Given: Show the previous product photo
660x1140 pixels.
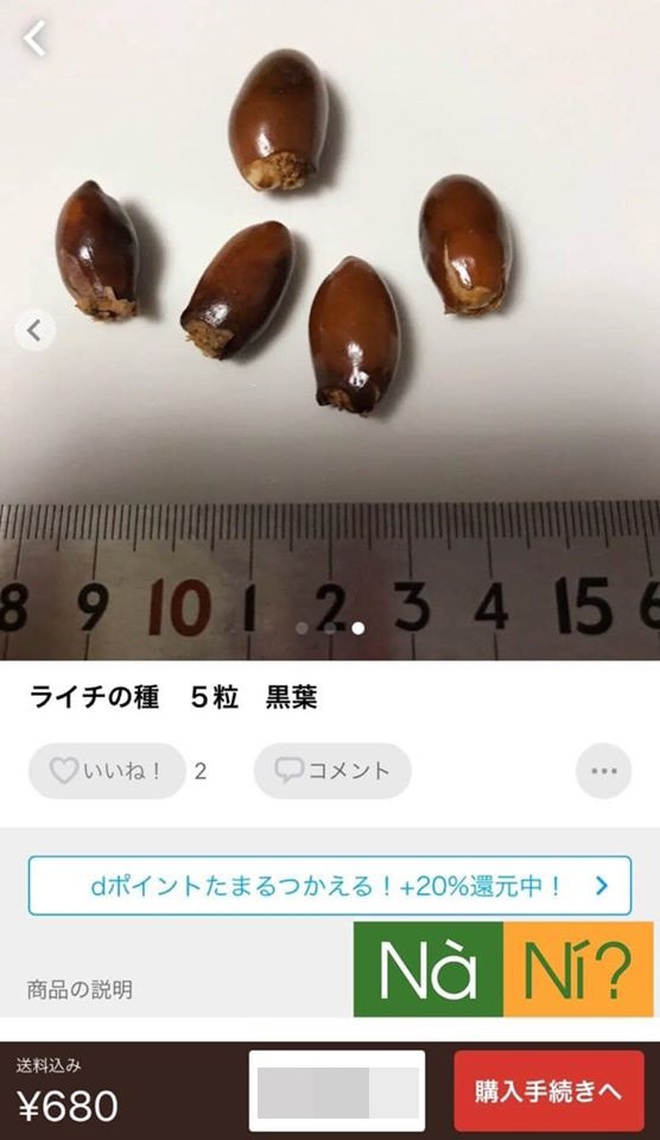Looking at the screenshot, I should 35,330.
